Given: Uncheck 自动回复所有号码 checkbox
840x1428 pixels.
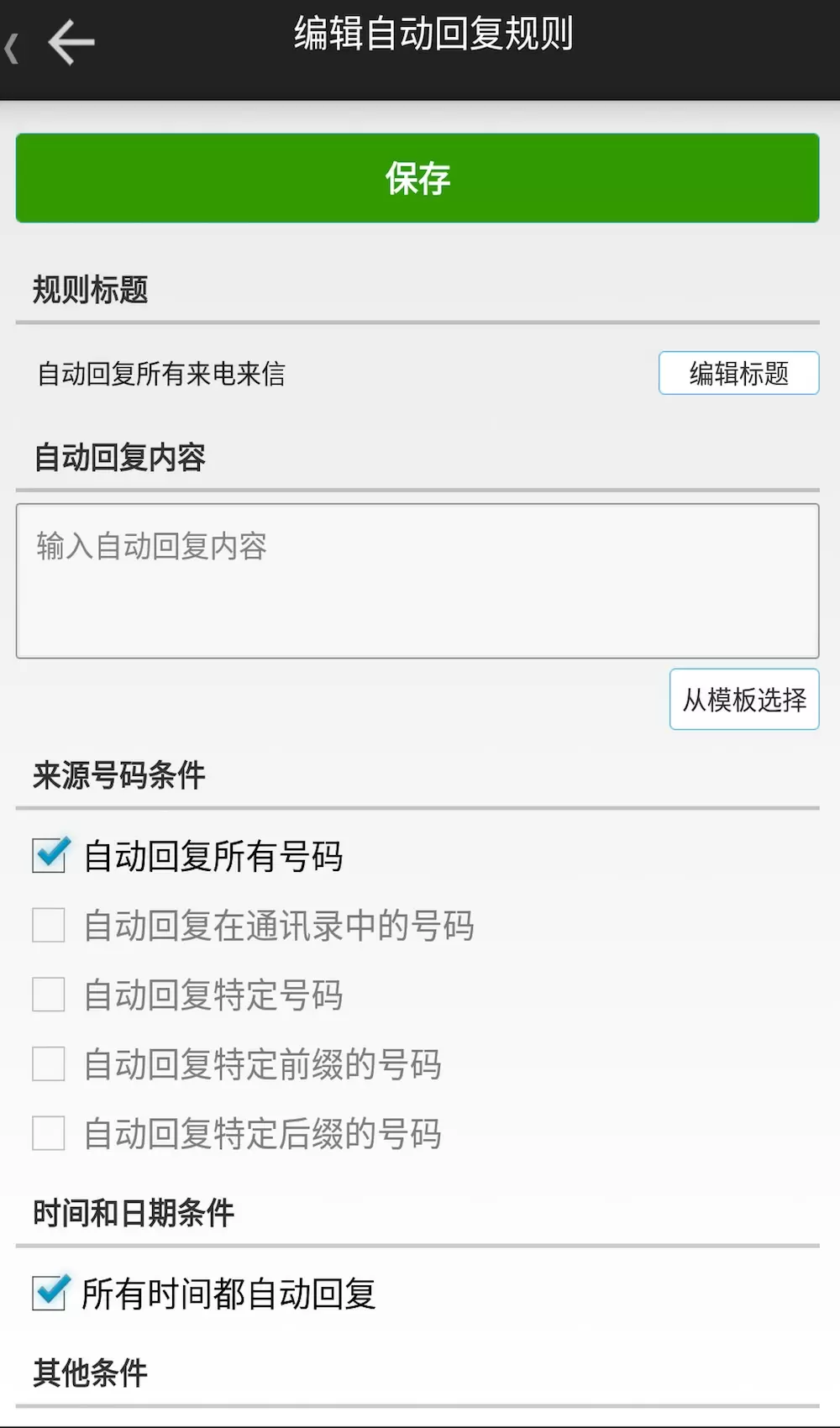Looking at the screenshot, I should [x=48, y=855].
